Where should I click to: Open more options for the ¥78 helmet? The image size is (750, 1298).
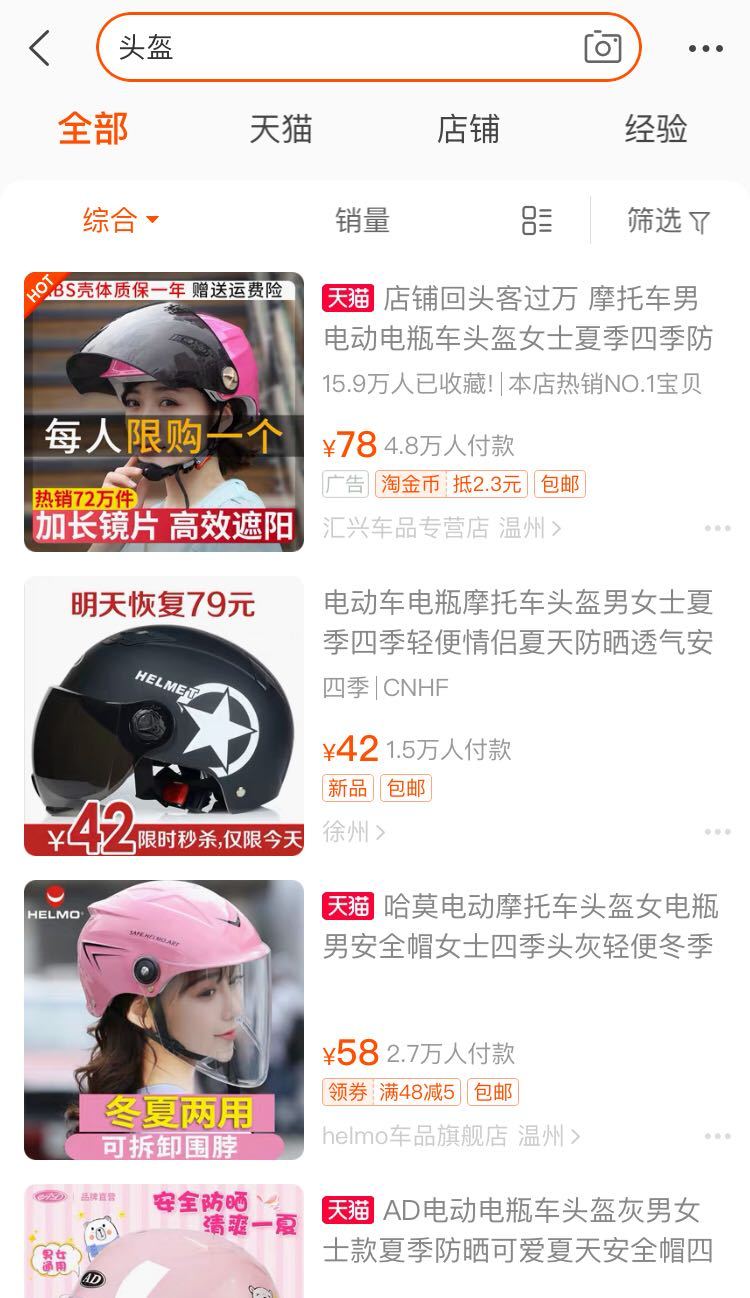tap(717, 528)
